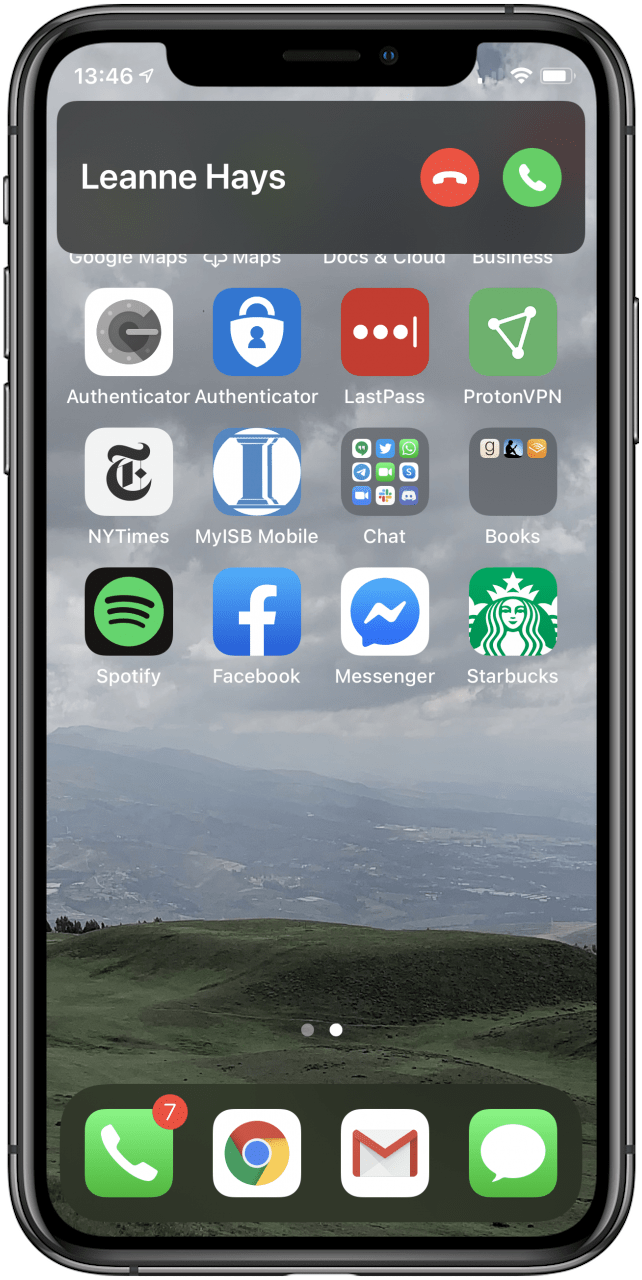This screenshot has height=1280, width=642.
Task: Open the Phone app in the dock
Action: tap(129, 1153)
